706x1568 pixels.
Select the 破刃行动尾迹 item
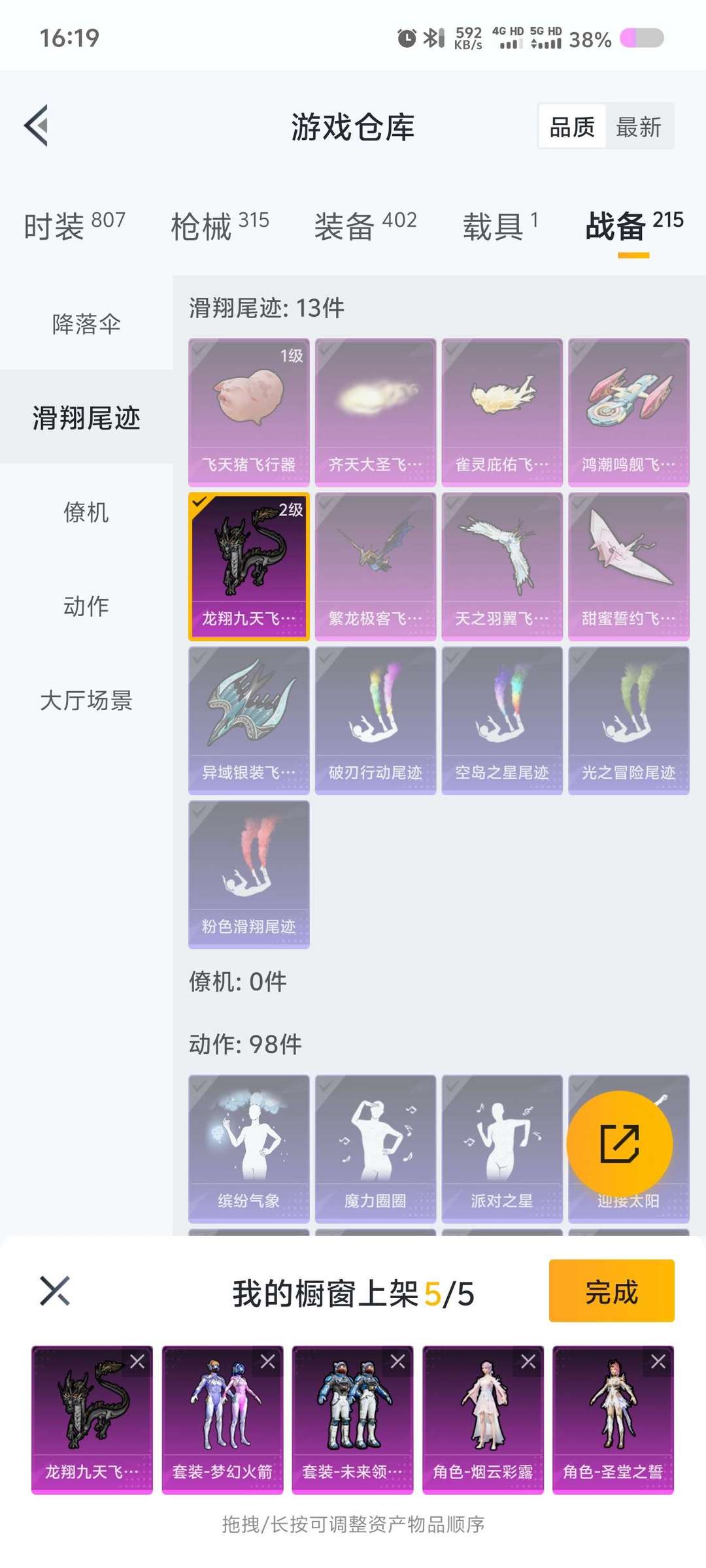(375, 720)
